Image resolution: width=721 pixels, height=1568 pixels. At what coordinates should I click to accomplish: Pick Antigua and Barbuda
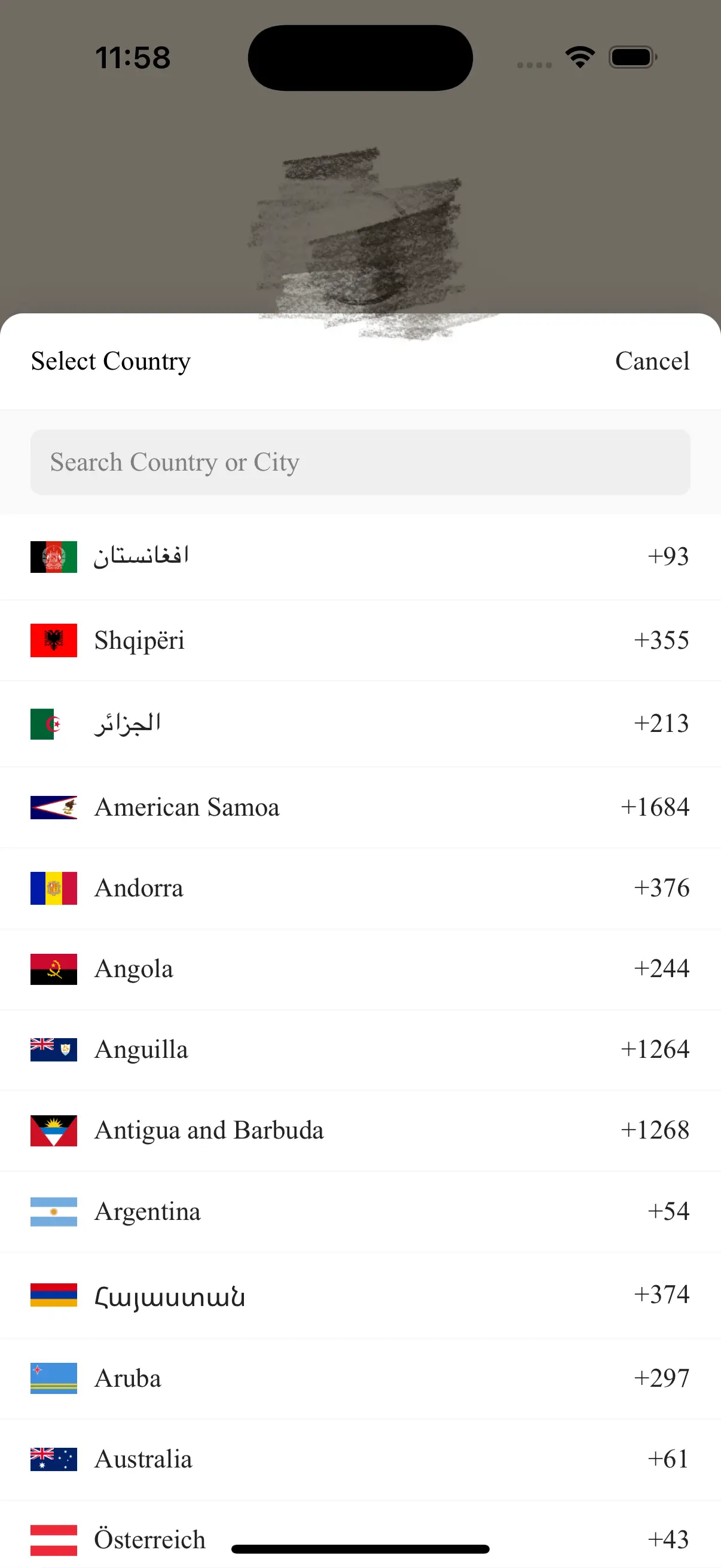[360, 1130]
